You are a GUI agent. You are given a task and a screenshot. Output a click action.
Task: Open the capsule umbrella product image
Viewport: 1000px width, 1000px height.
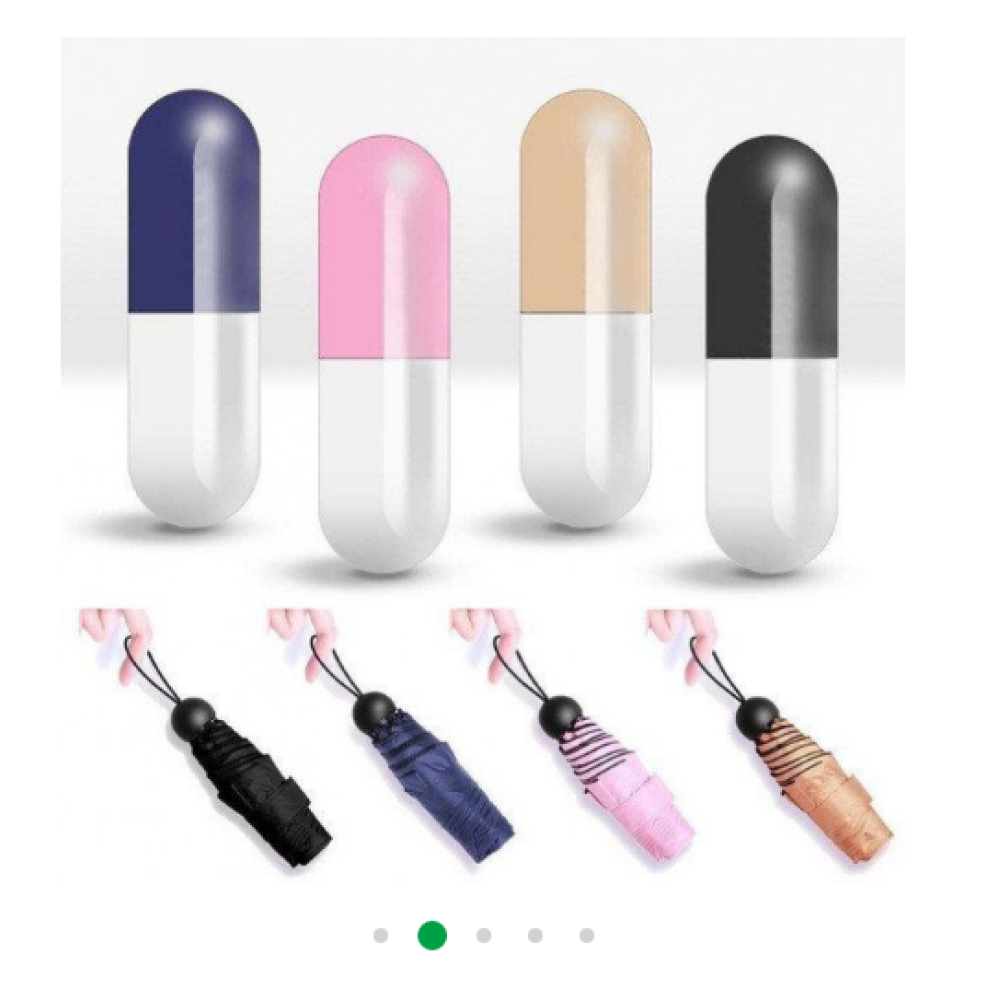pos(483,460)
